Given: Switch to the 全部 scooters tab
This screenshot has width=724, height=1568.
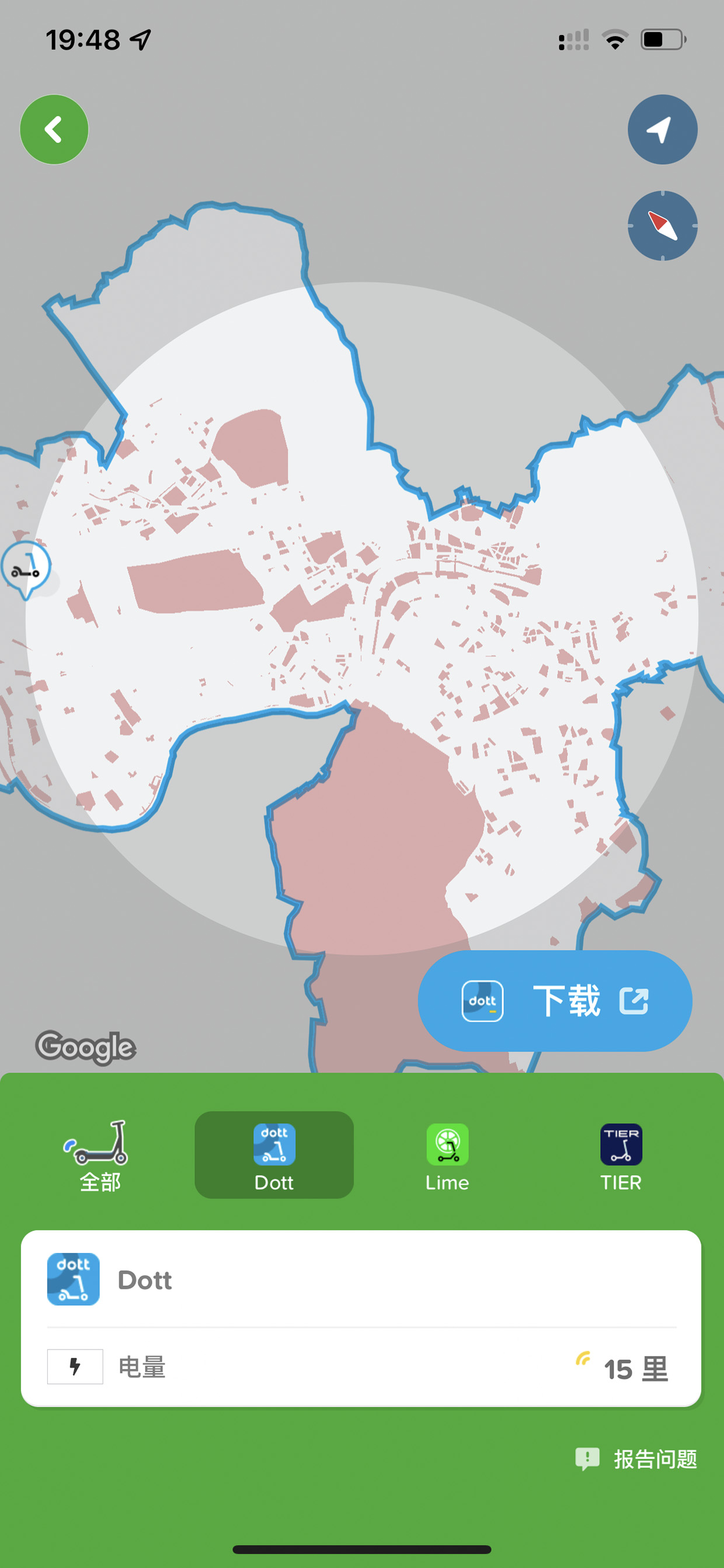Looking at the screenshot, I should coord(100,1156).
